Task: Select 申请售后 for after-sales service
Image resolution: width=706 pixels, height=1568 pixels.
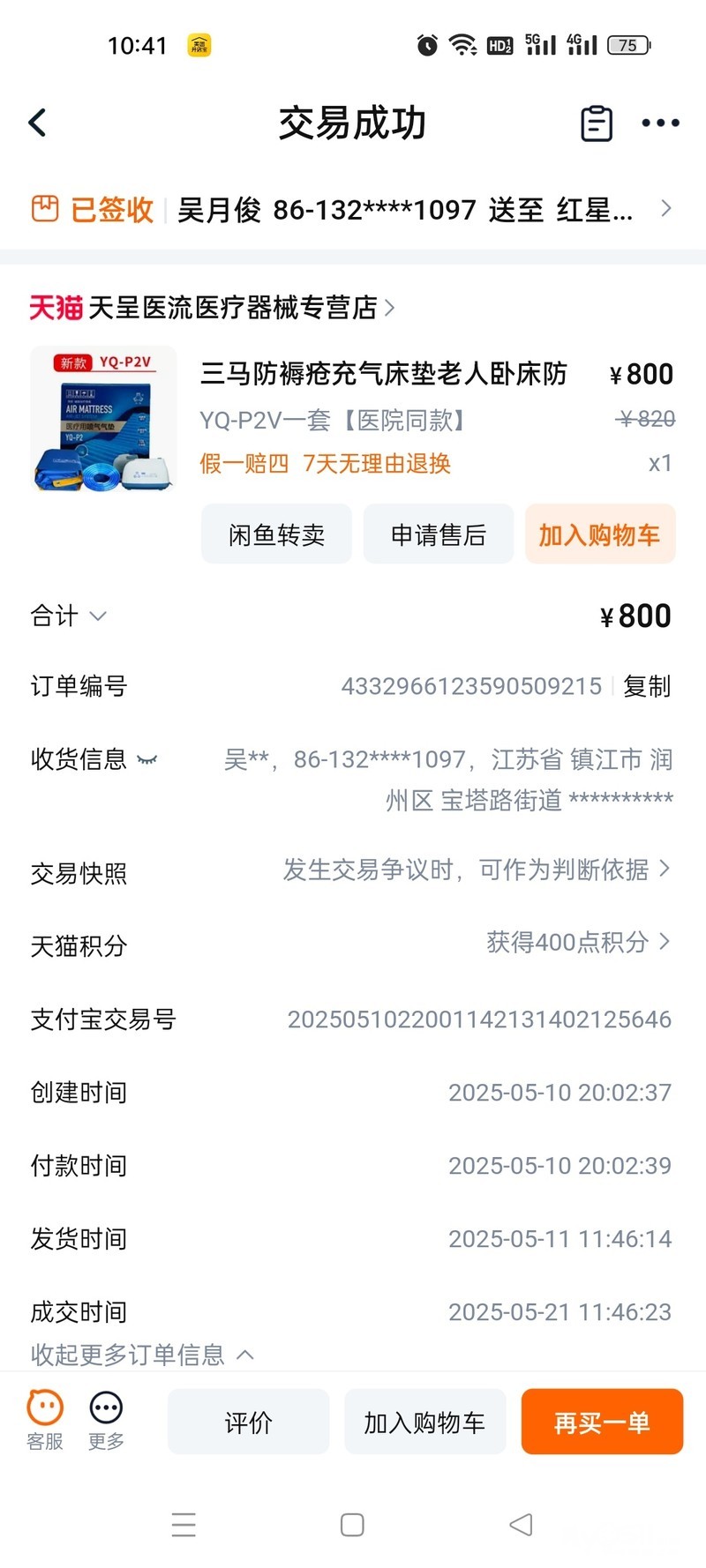Action: tap(438, 534)
